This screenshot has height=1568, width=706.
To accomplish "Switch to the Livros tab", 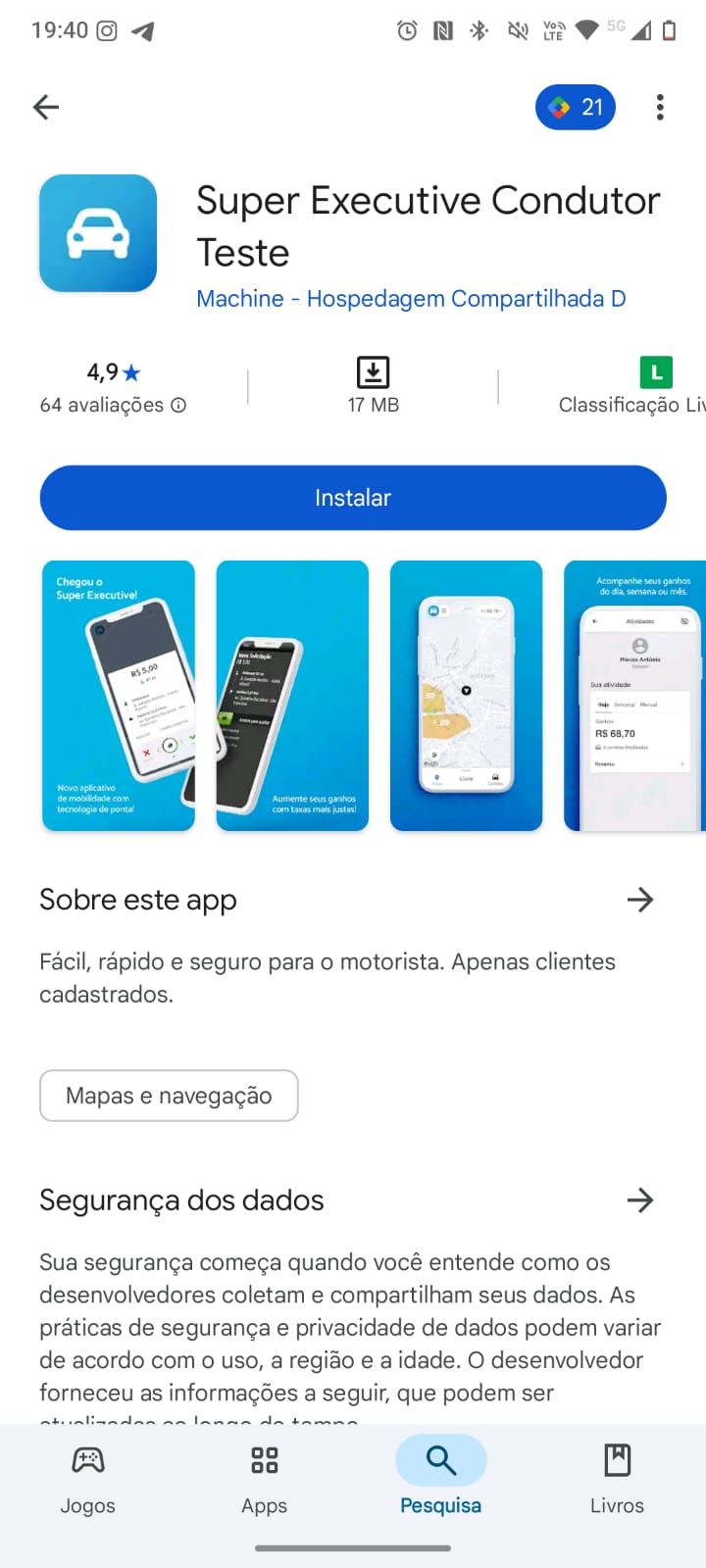I will pos(617,1478).
